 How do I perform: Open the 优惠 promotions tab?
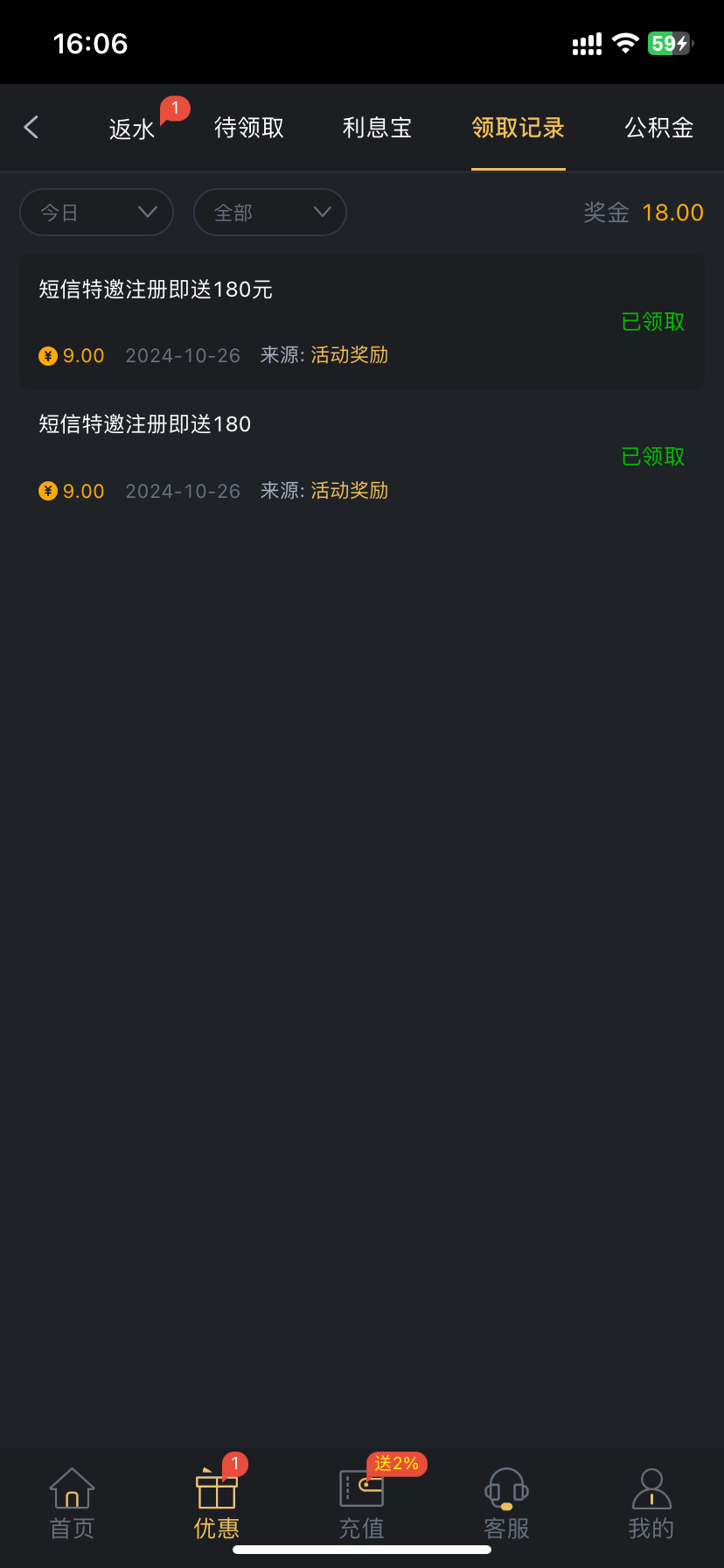(x=217, y=1503)
